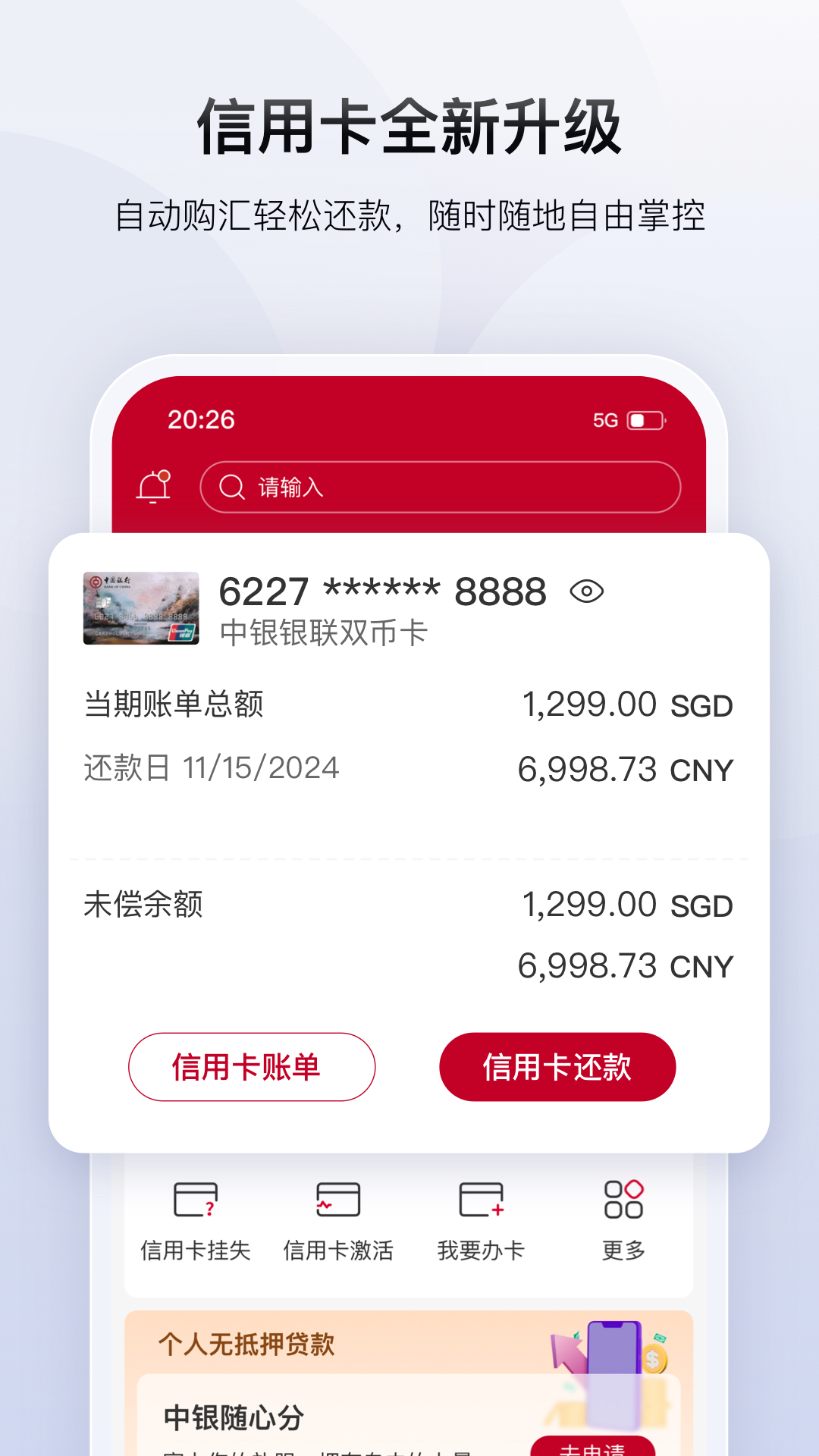The width and height of the screenshot is (819, 1456).
Task: Click the battery indicator in the status bar
Action: click(644, 419)
